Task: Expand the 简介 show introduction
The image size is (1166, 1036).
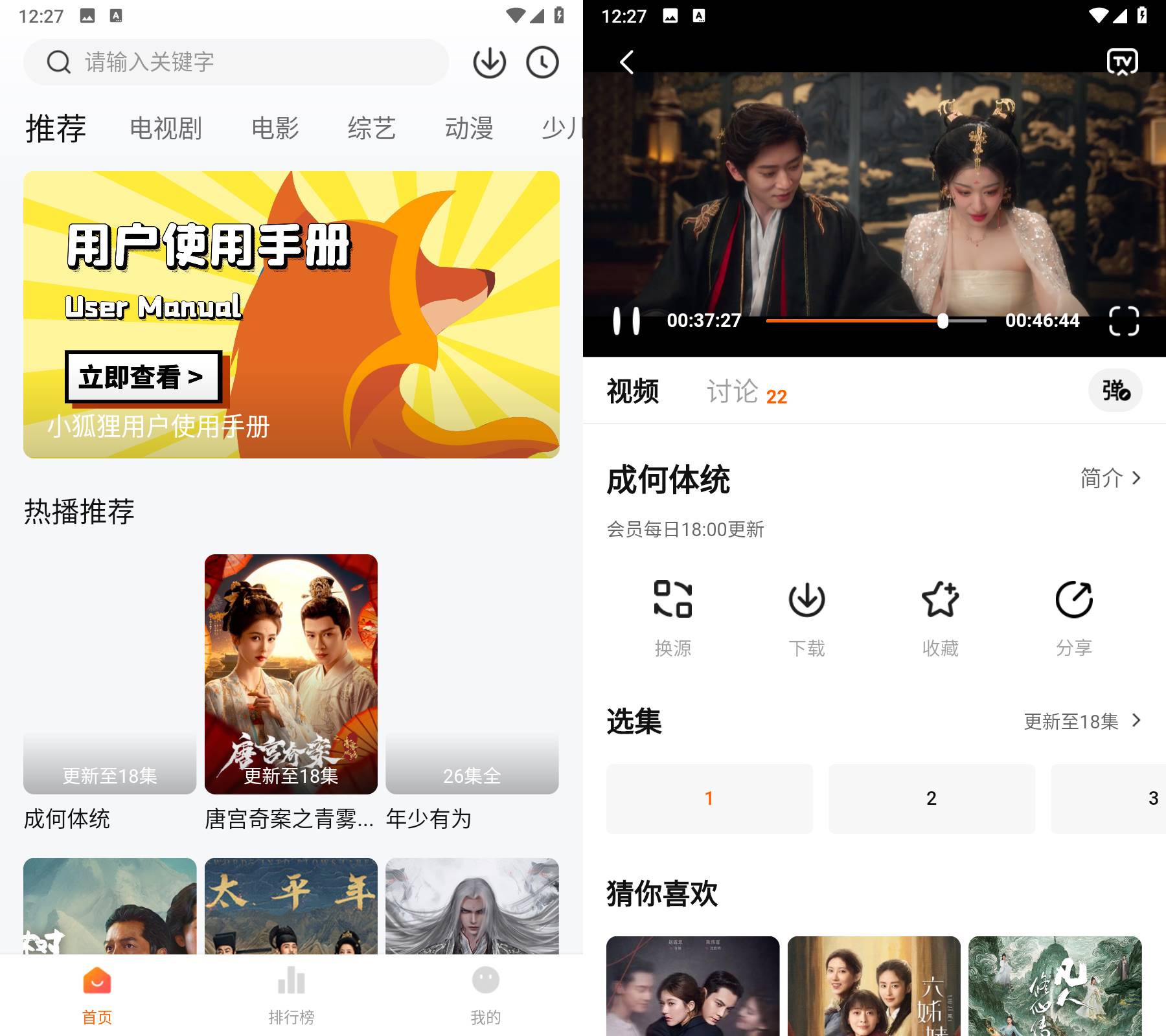Action: coord(1110,479)
